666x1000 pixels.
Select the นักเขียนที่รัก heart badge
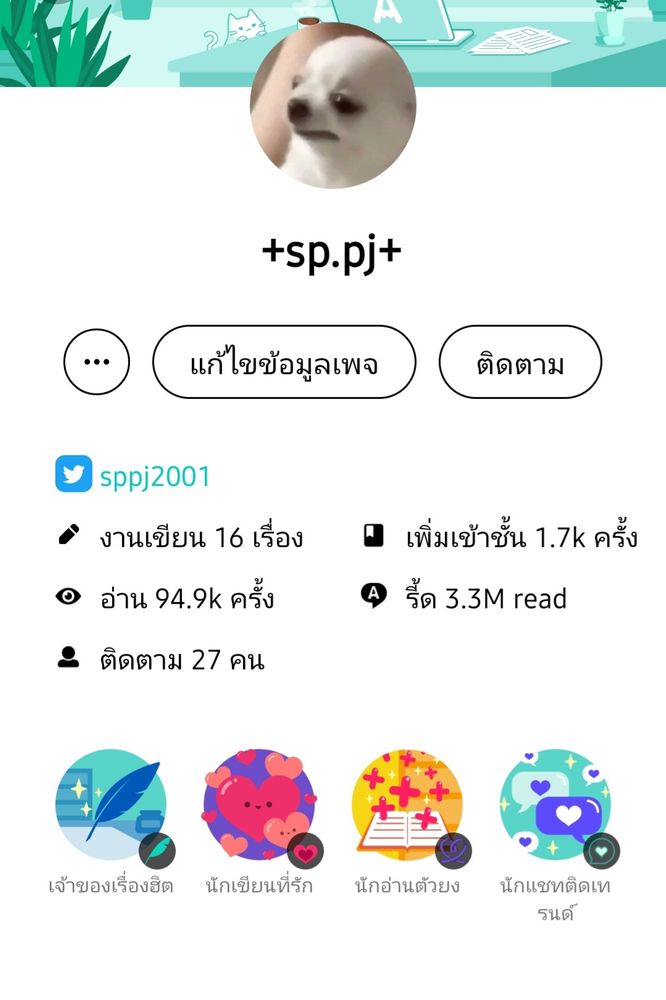tap(259, 806)
